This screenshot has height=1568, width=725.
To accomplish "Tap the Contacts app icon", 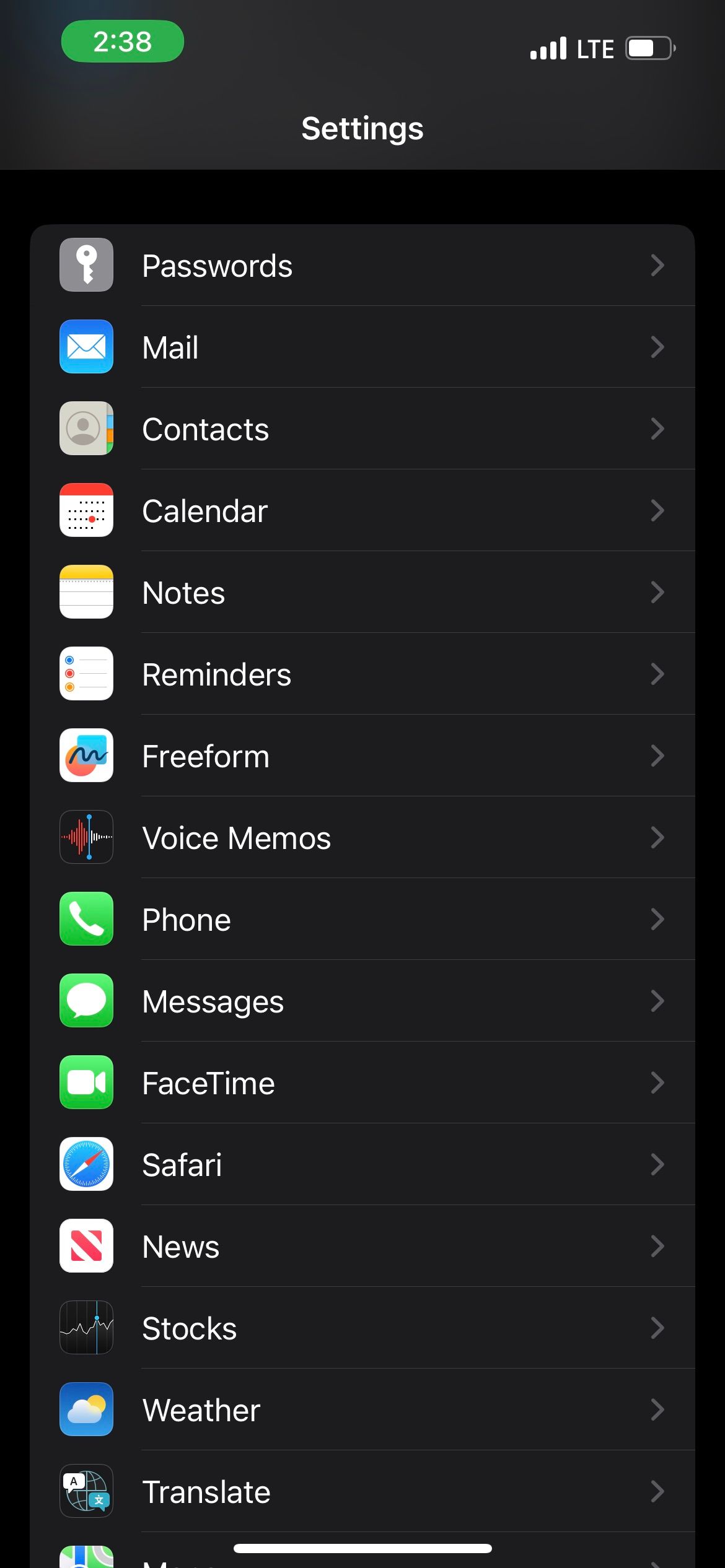I will coord(86,429).
